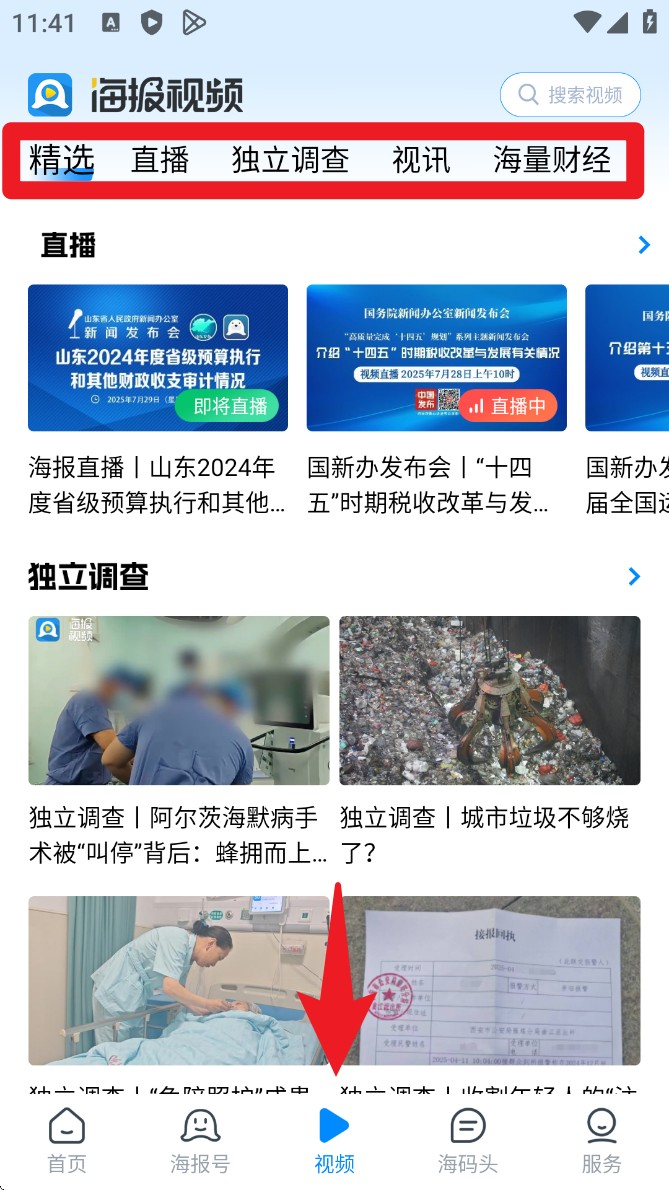Switch to the 精选 top tab
Viewport: 669px width, 1190px height.
click(61, 160)
